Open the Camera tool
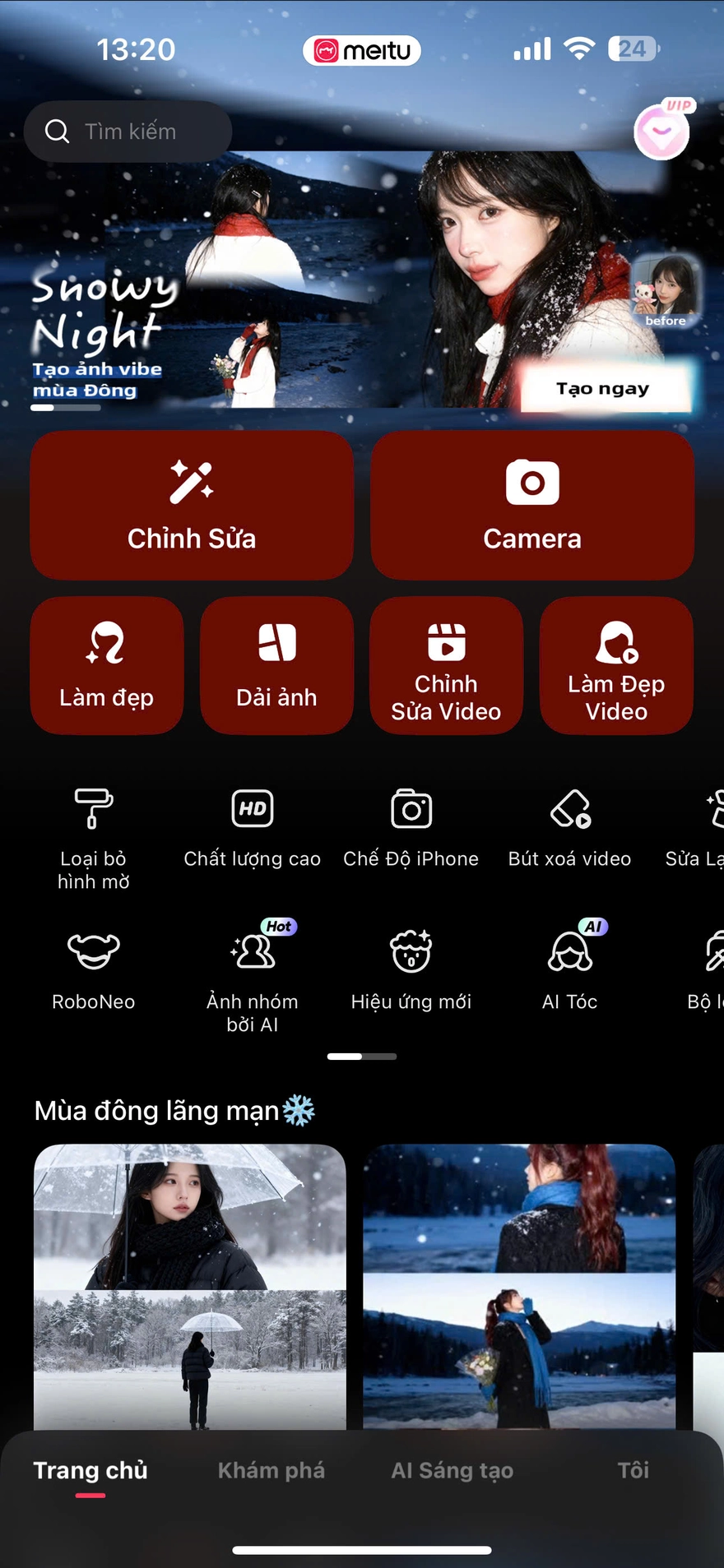 (531, 505)
